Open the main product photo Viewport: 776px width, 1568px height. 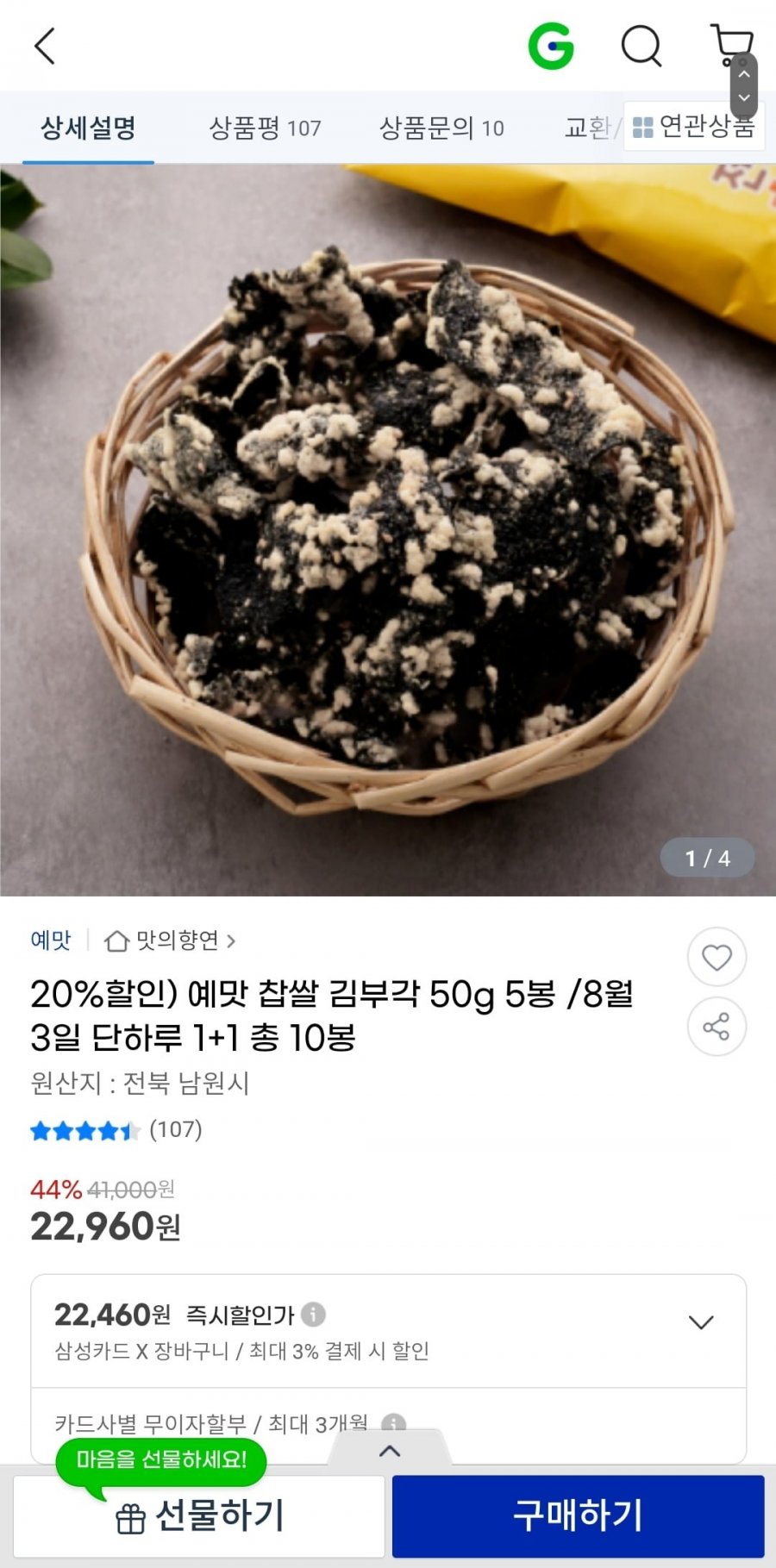click(388, 530)
